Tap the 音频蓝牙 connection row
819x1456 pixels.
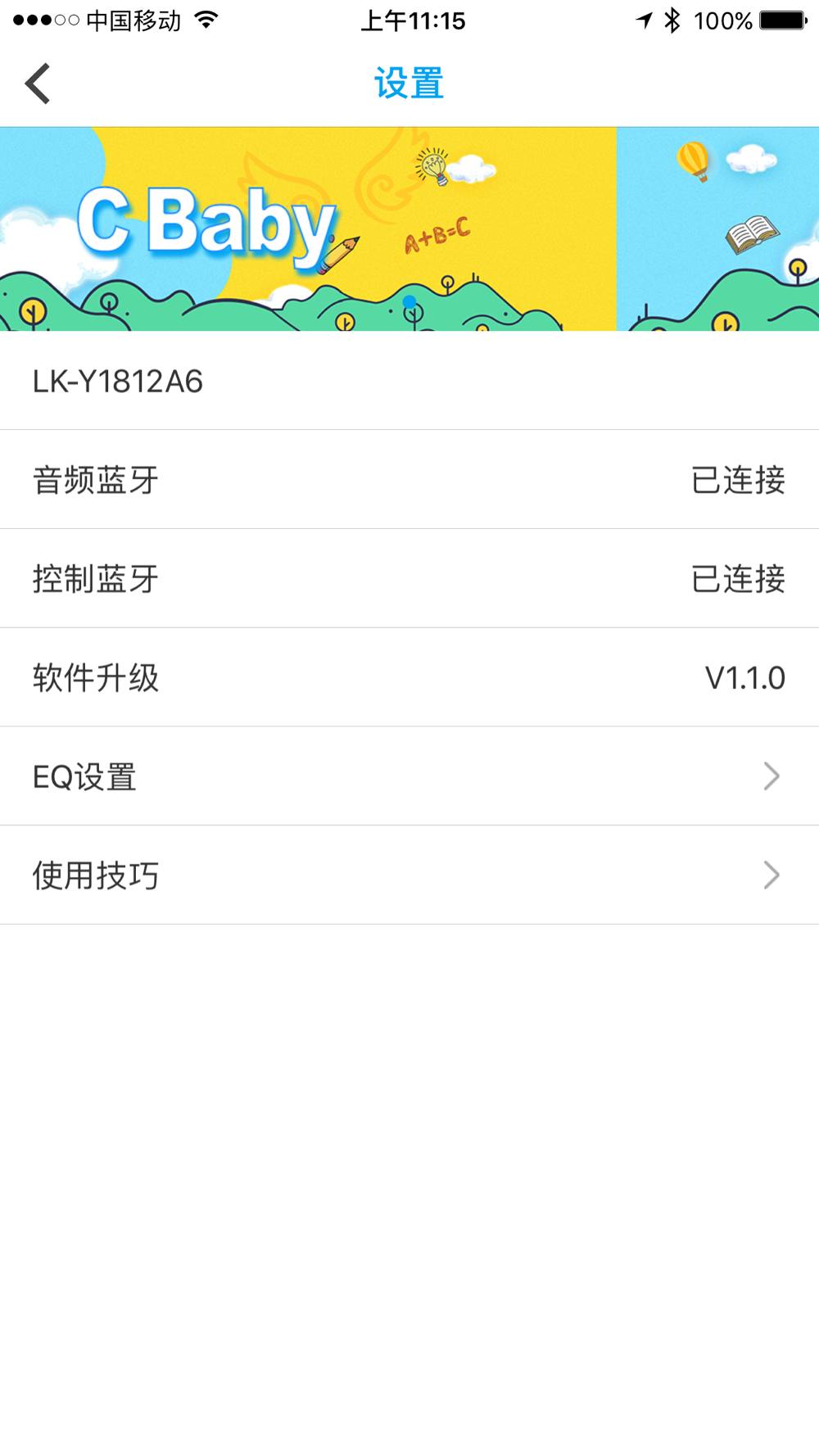point(409,481)
